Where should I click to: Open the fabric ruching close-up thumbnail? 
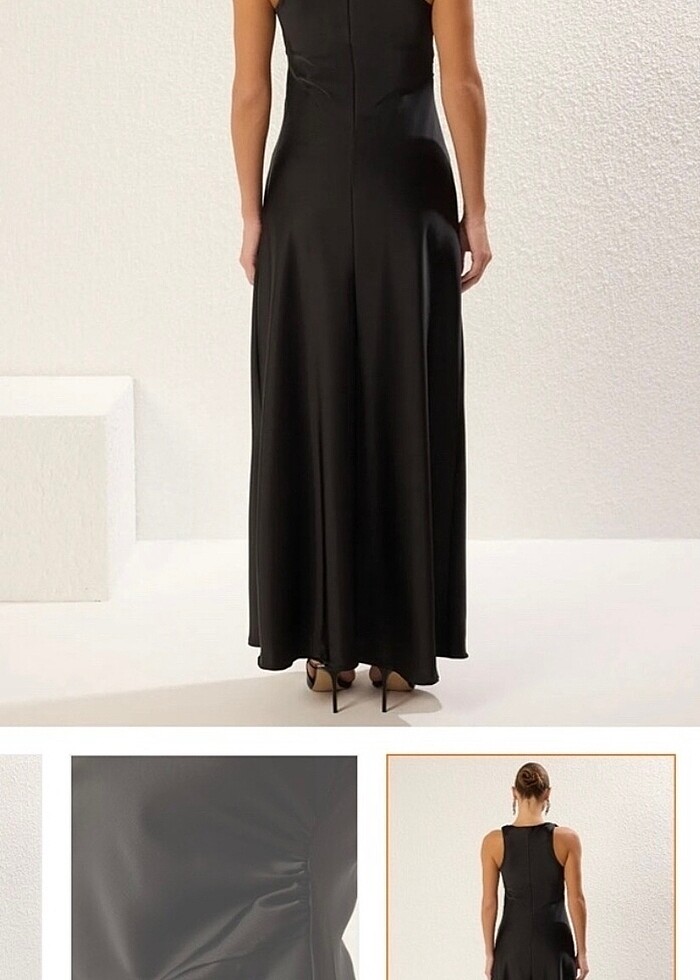tap(214, 866)
